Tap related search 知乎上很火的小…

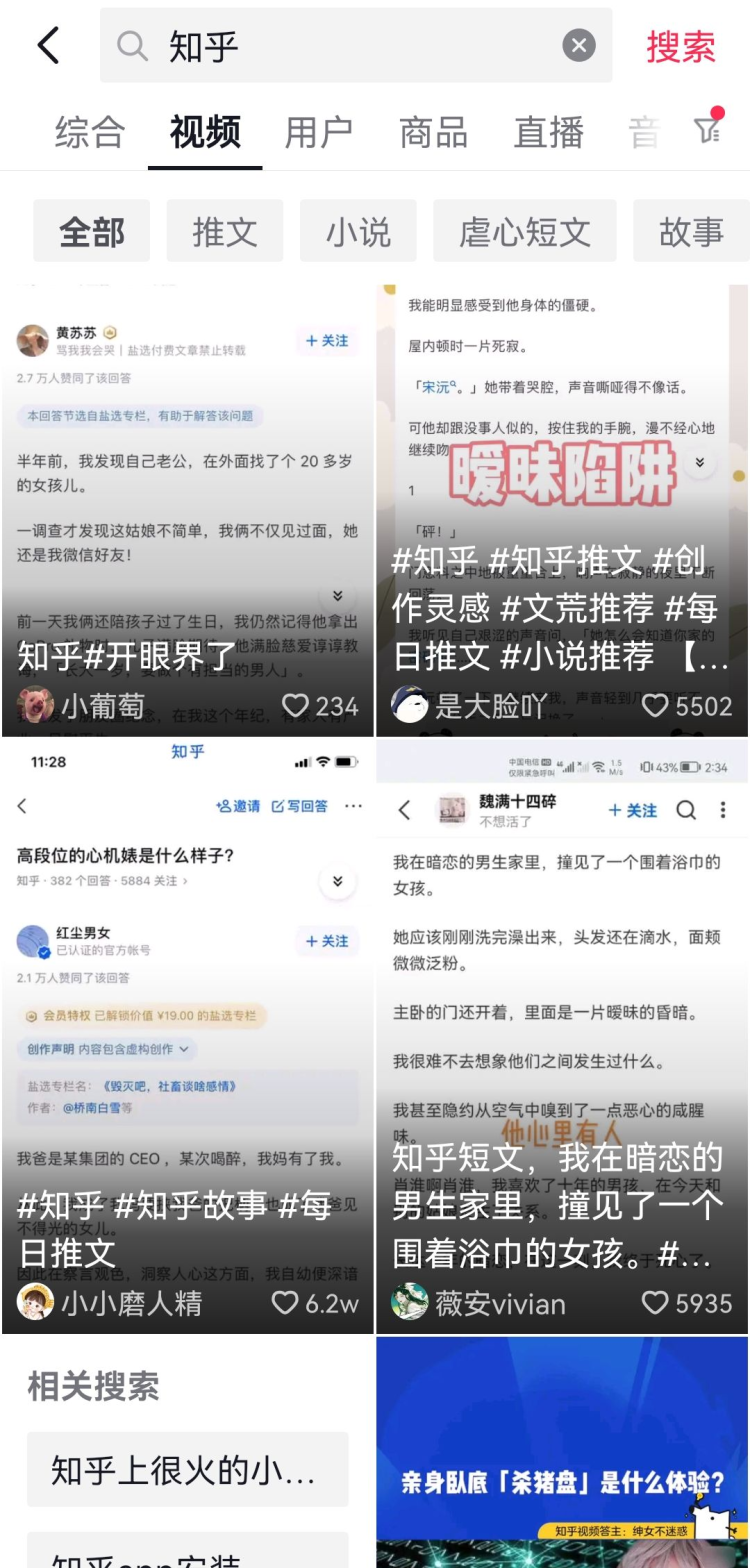(x=188, y=1470)
